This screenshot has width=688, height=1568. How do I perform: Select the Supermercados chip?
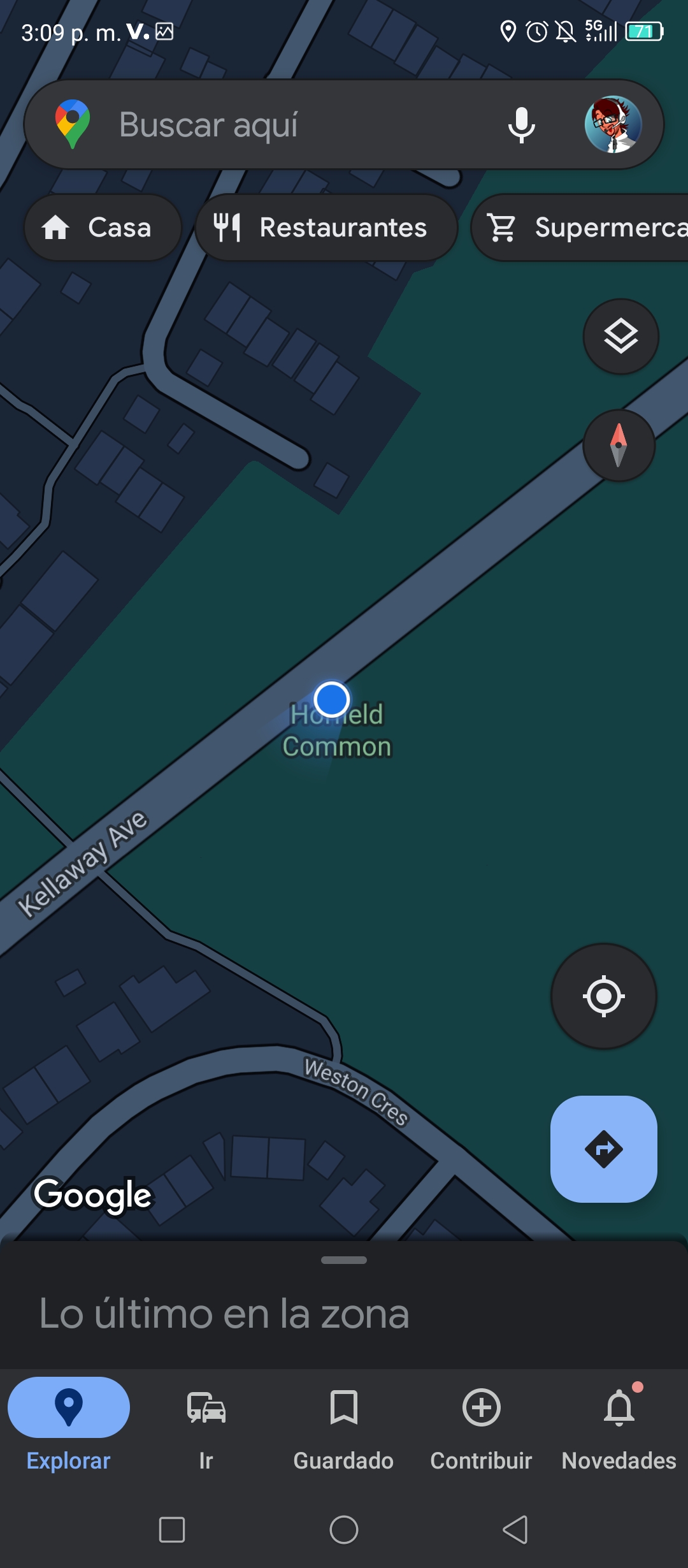point(580,228)
